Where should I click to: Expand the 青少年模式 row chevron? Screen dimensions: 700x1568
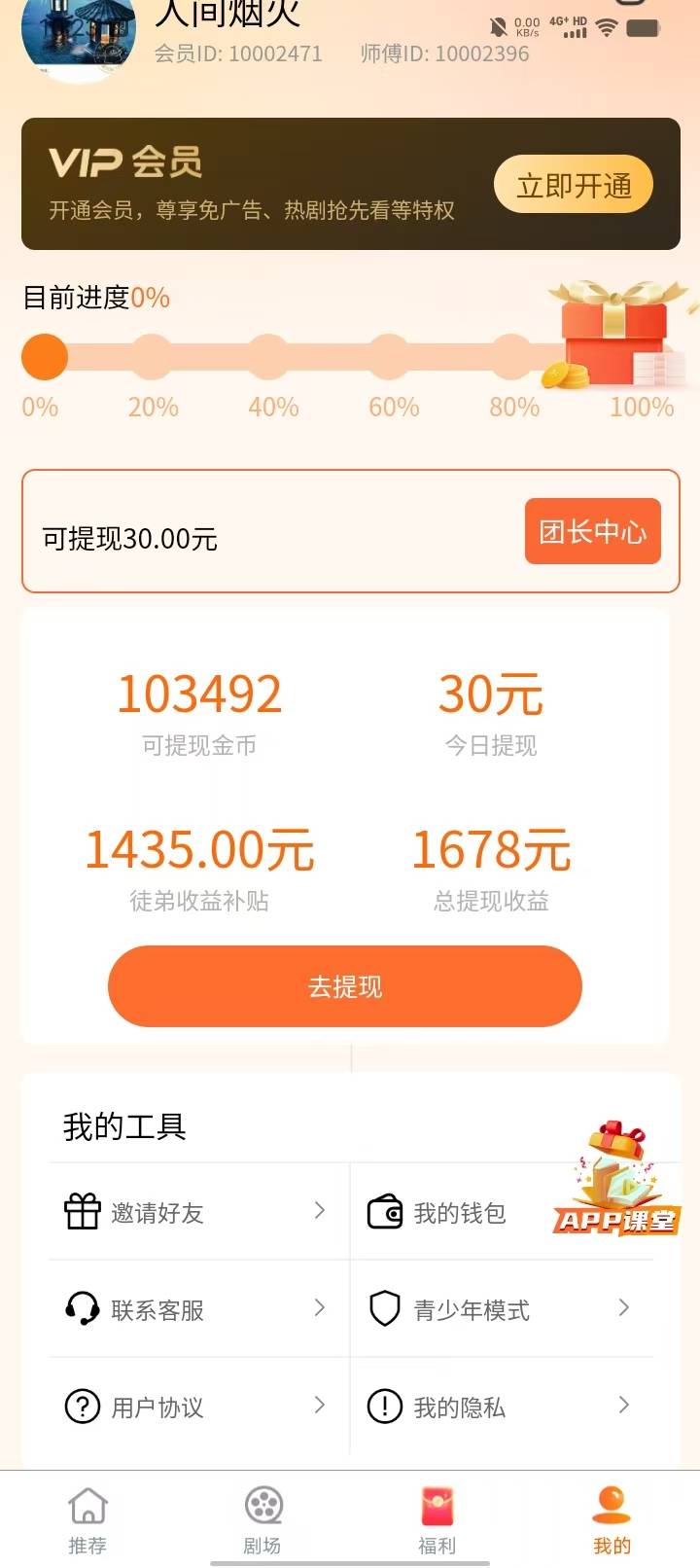(623, 1309)
